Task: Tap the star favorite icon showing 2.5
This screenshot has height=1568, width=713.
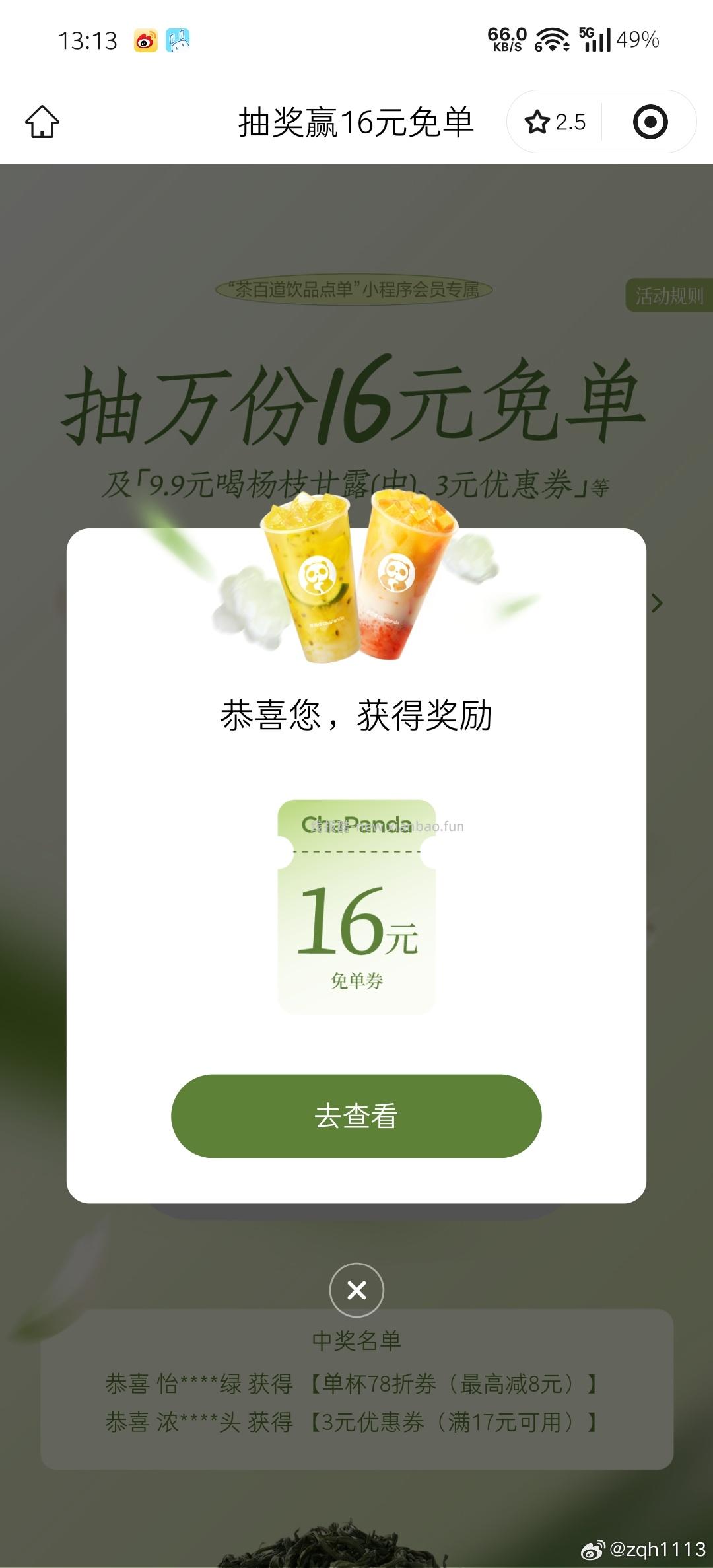Action: (555, 122)
